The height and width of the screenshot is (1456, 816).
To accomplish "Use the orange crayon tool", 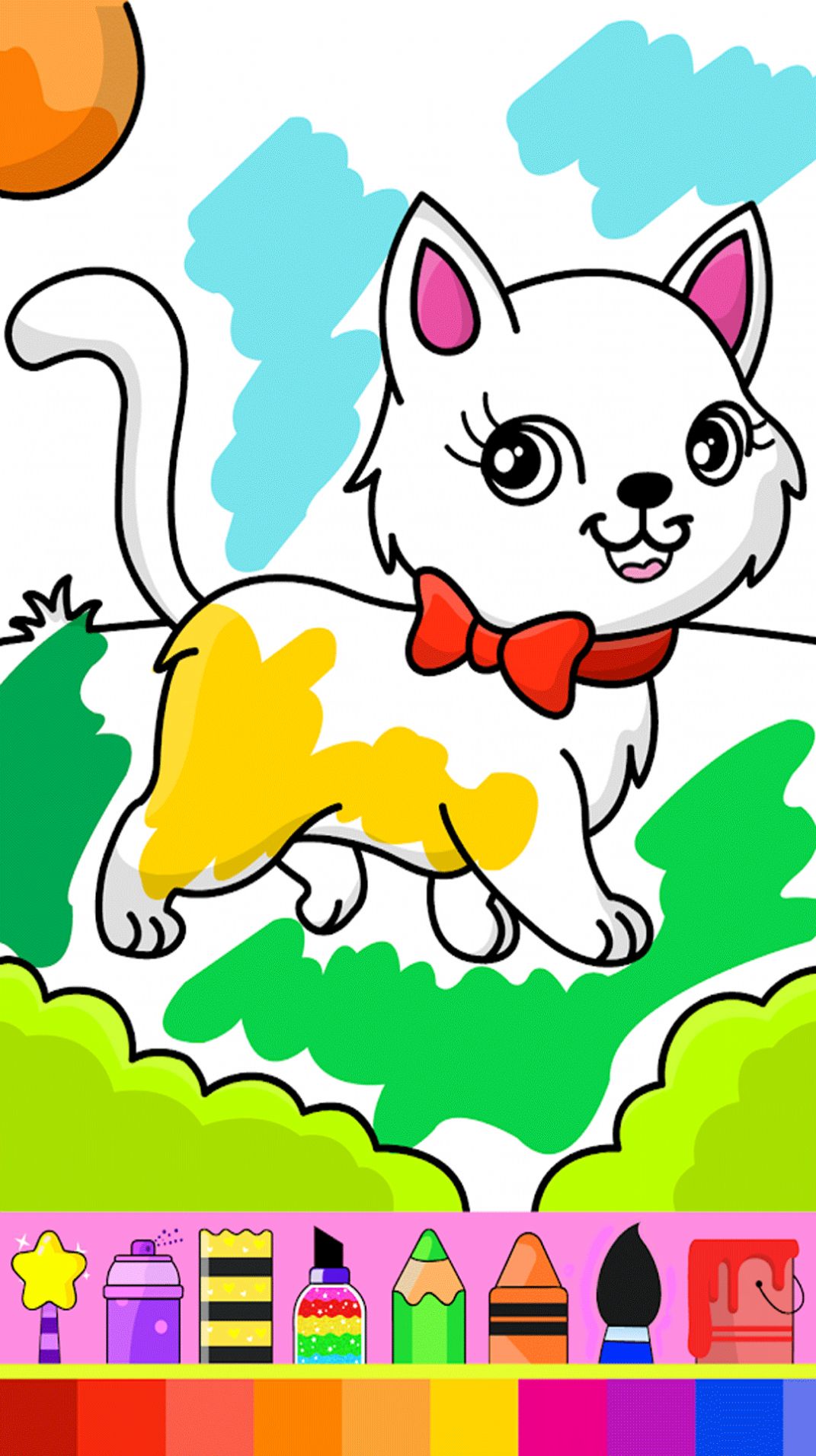I will point(528,1298).
